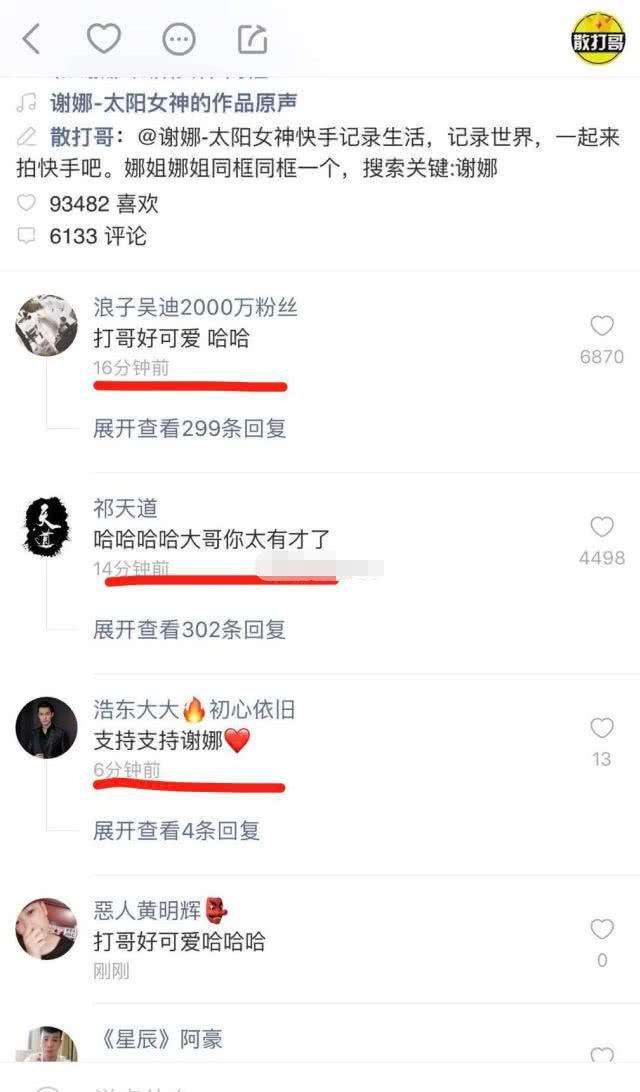Like the comment by 浪子吴迪2000万粉丝
This screenshot has height=1092, width=640.
(x=601, y=326)
